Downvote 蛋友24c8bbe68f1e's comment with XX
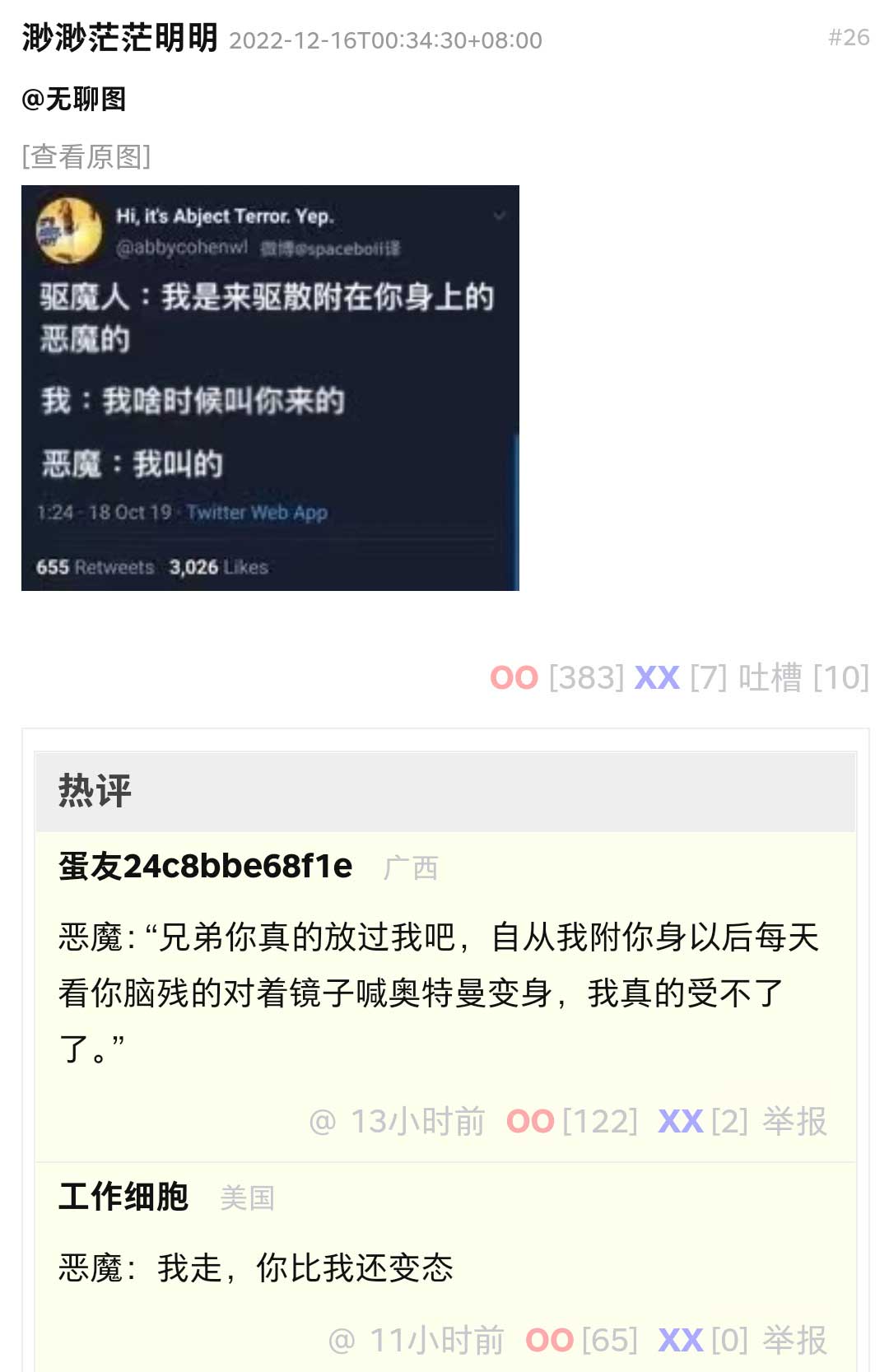 (680, 1122)
